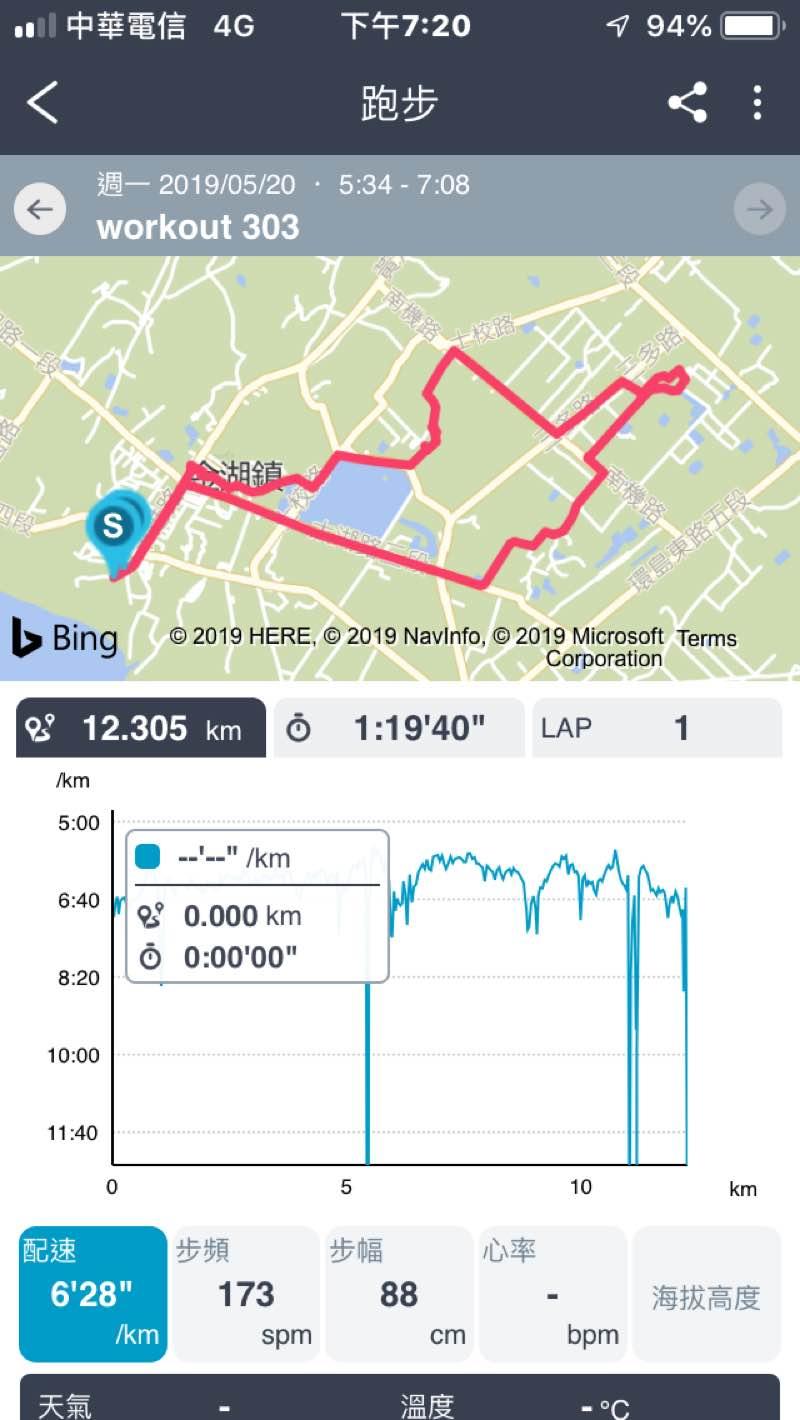Show the 步幅 stride length chart
Viewport: 800px width, 1420px height.
[399, 1294]
